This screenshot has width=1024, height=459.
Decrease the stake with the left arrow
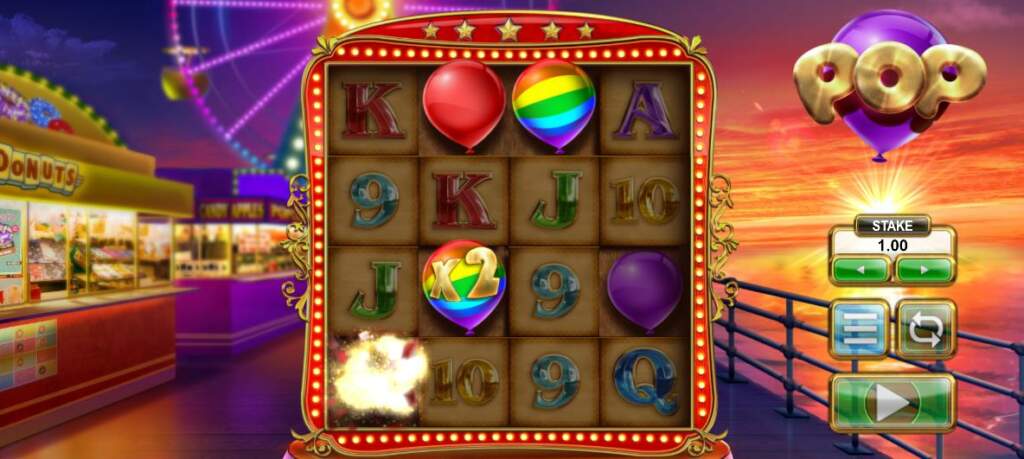coord(860,270)
